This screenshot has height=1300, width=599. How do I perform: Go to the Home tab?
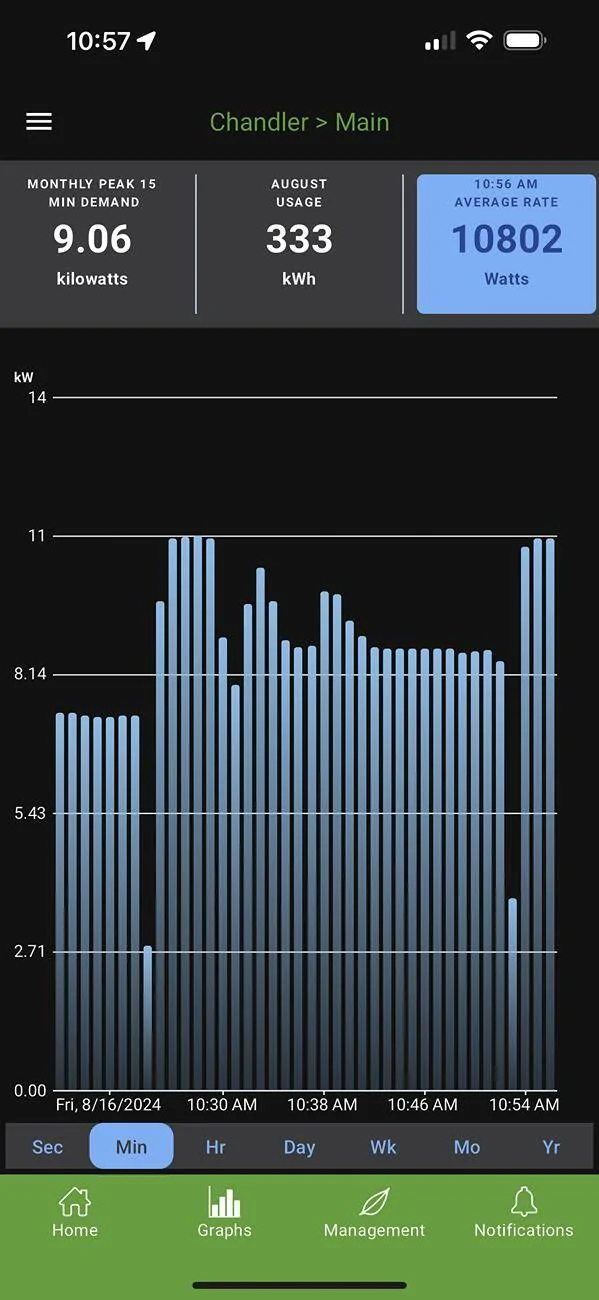click(x=75, y=1213)
